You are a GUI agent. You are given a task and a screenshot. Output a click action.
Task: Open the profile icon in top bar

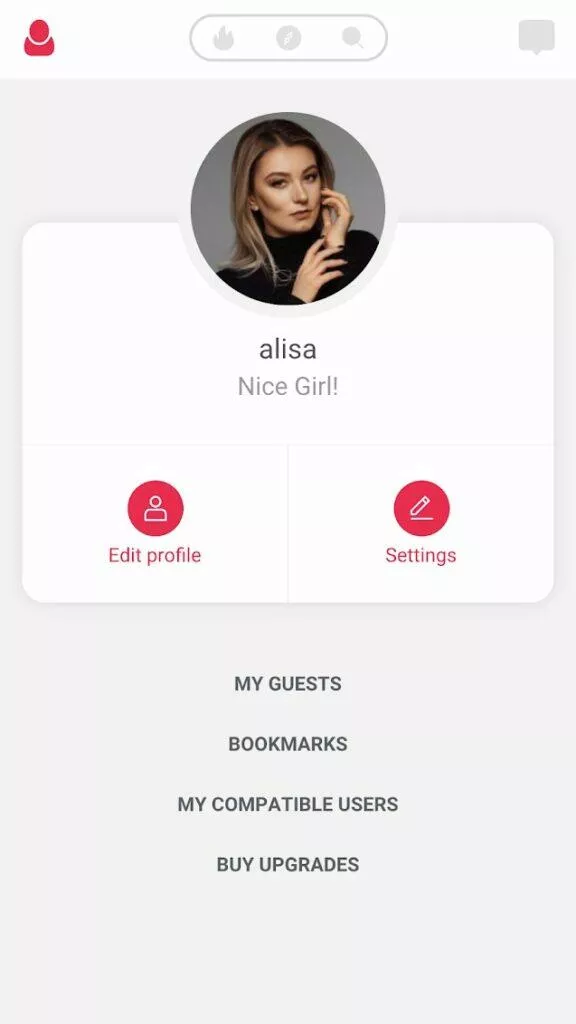point(39,38)
